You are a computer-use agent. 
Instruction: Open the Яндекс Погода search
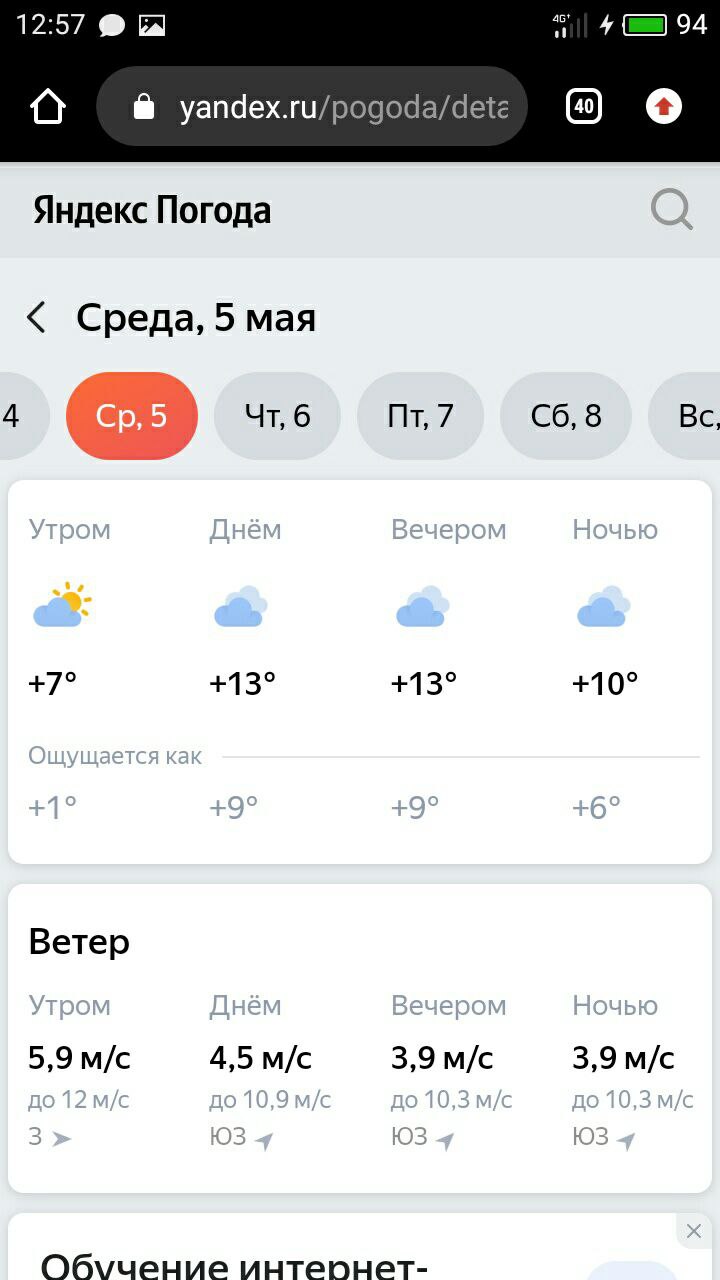[671, 210]
